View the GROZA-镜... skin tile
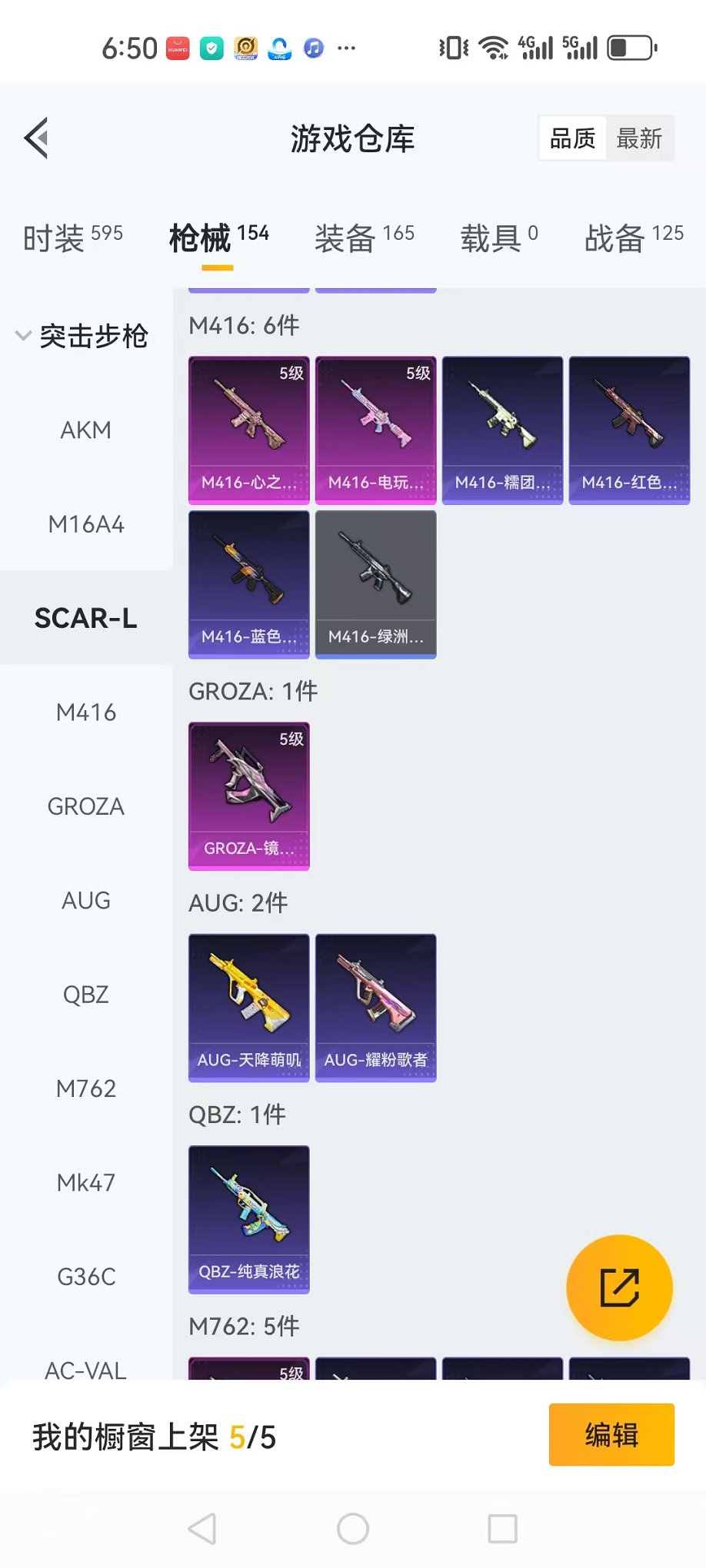Screen dimensions: 706x1568 click(x=249, y=796)
